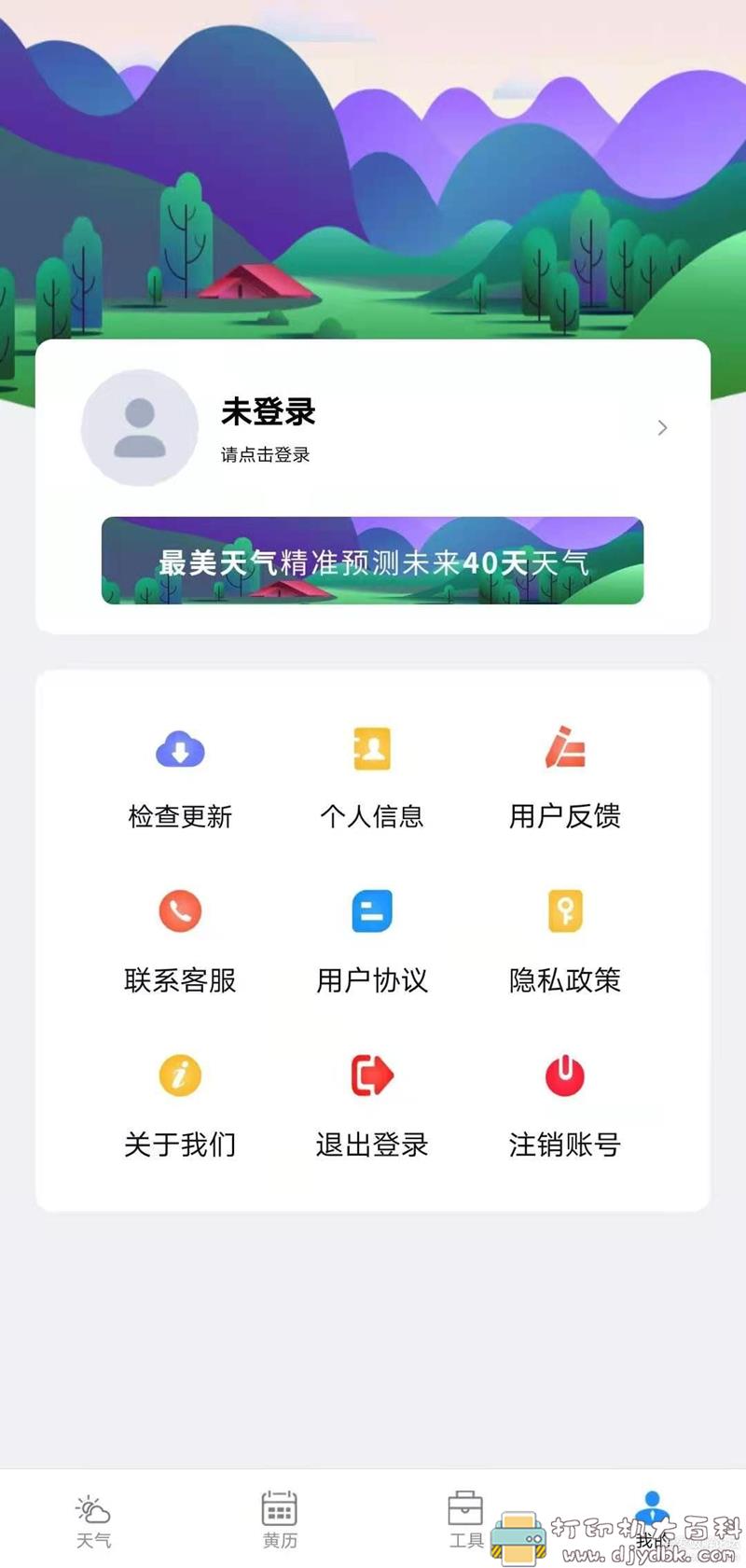This screenshot has width=746, height=1568.
Task: Tap the 关于我们 info icon
Action: coord(180,1075)
